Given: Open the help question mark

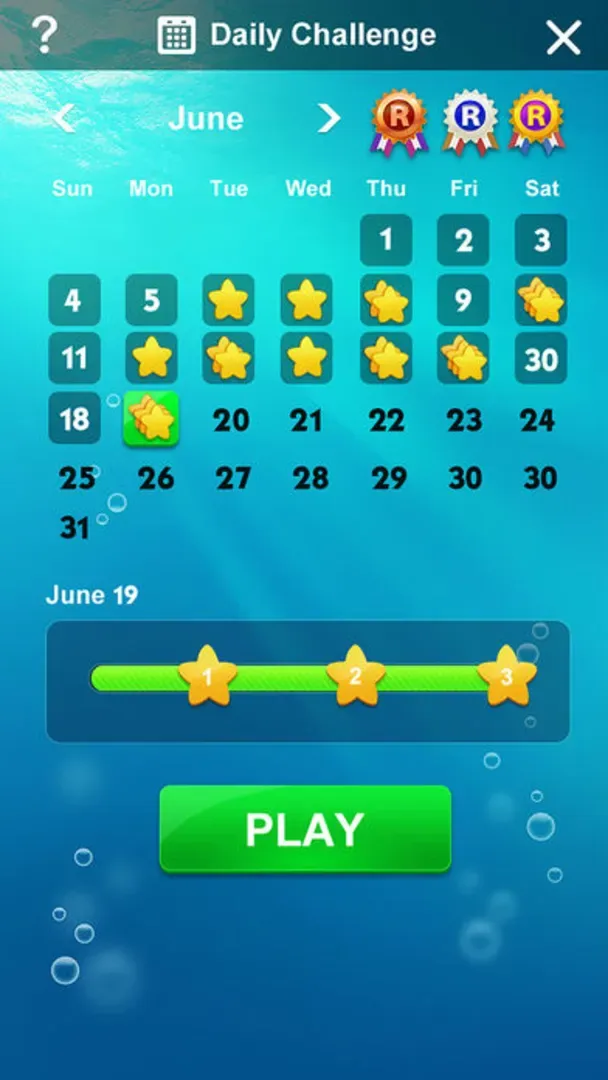Looking at the screenshot, I should (44, 36).
